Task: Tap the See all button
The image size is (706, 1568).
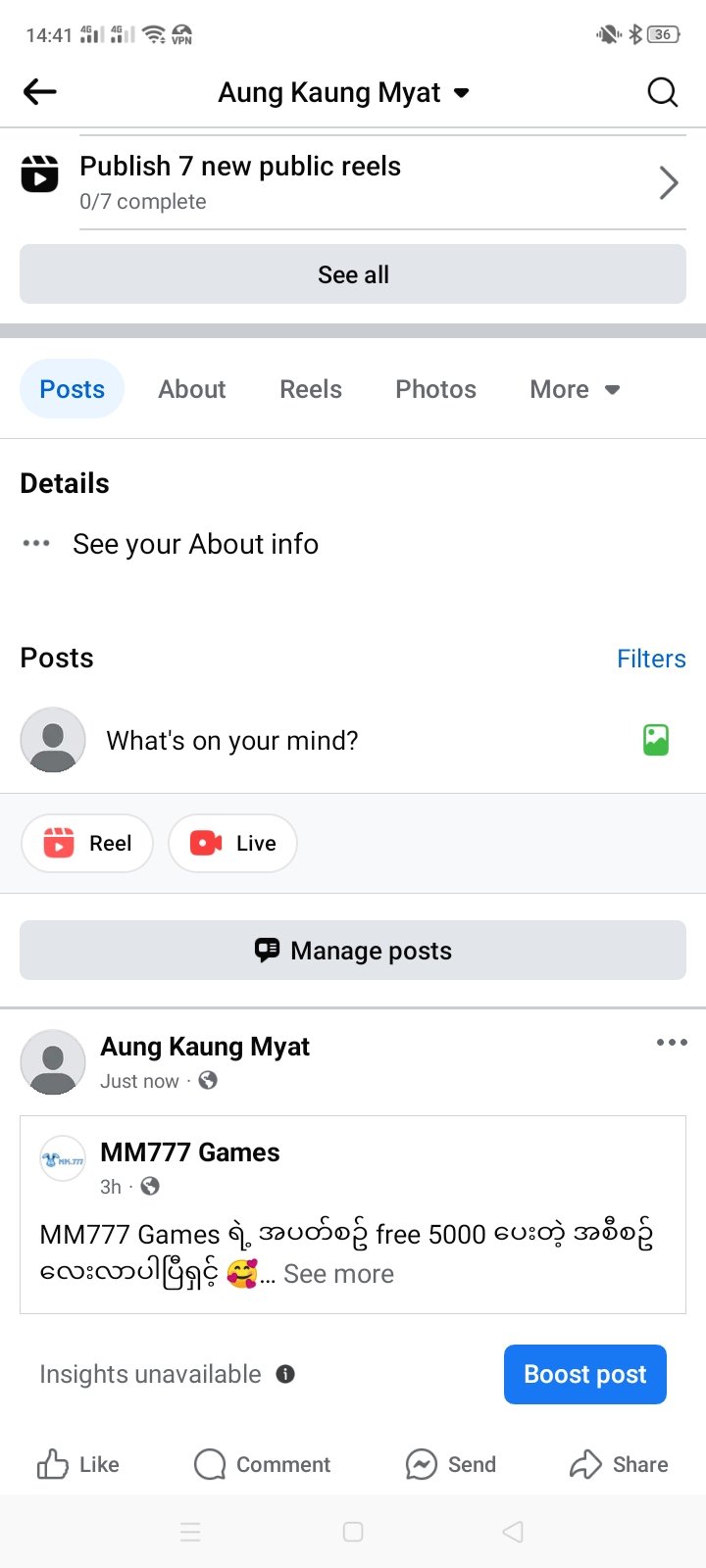Action: coord(353,274)
